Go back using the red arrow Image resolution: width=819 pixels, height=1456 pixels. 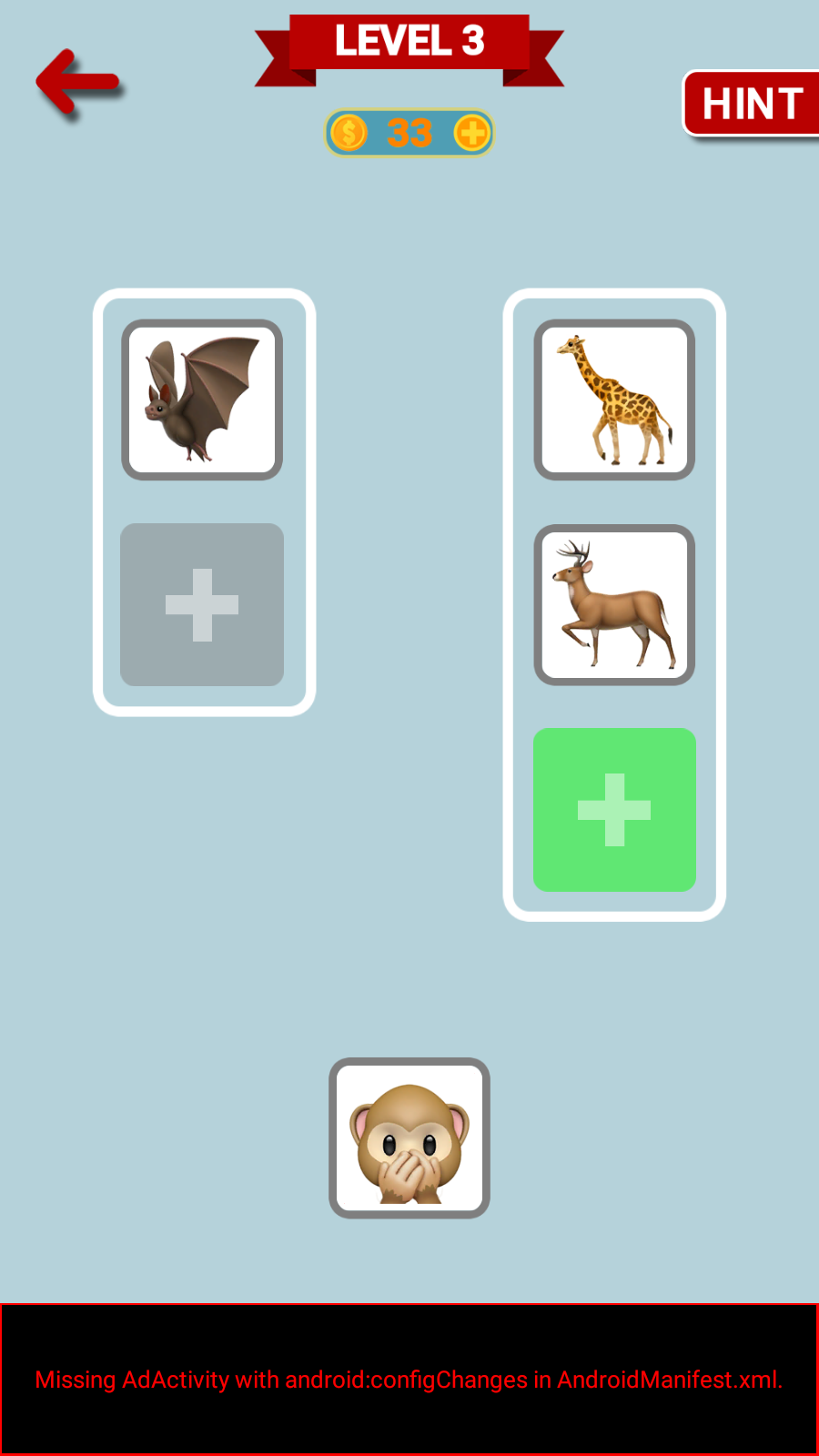click(78, 83)
